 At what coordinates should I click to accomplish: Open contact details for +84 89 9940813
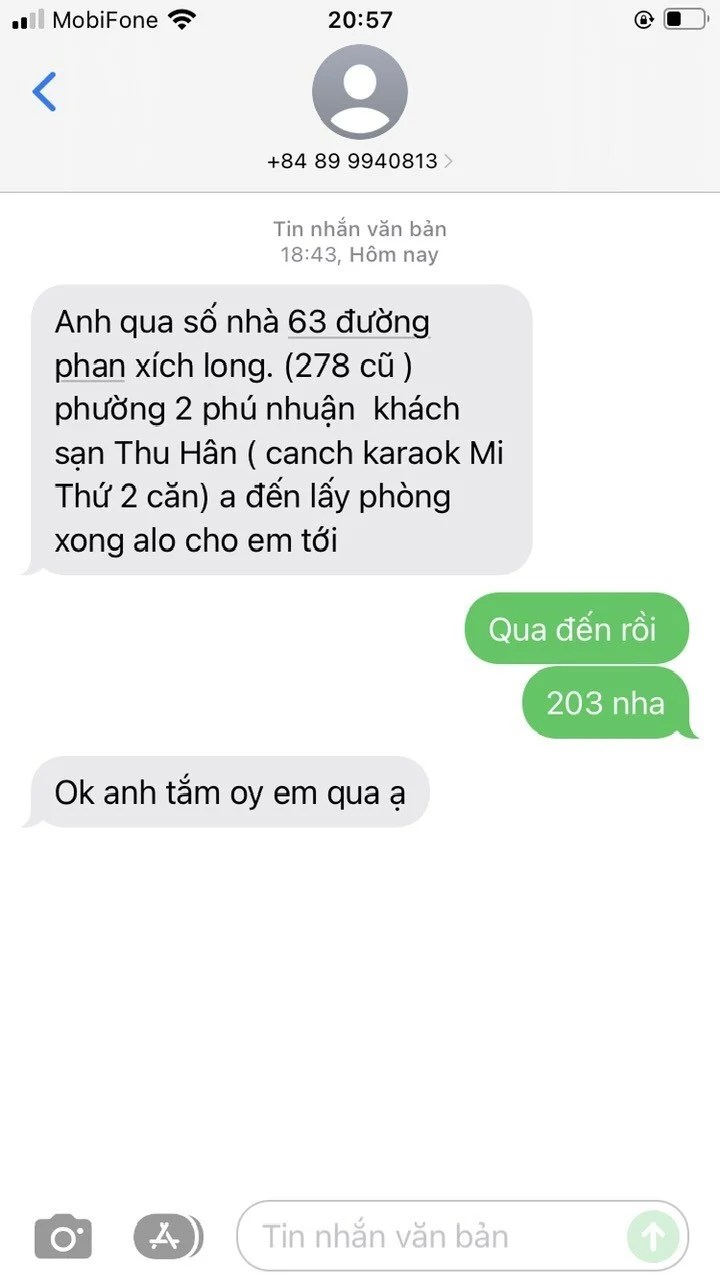(x=359, y=160)
